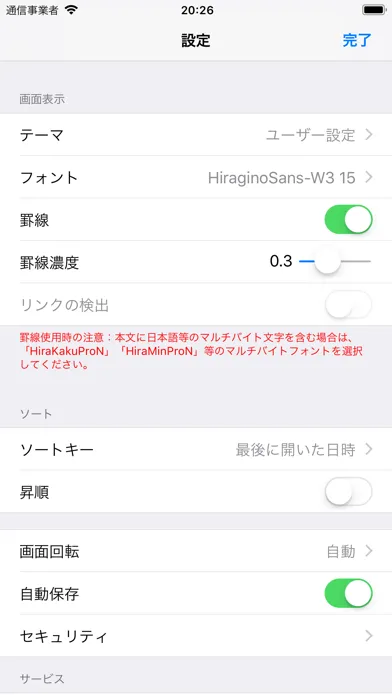Open the テーマ setting row
392x696 pixels.
pos(196,134)
